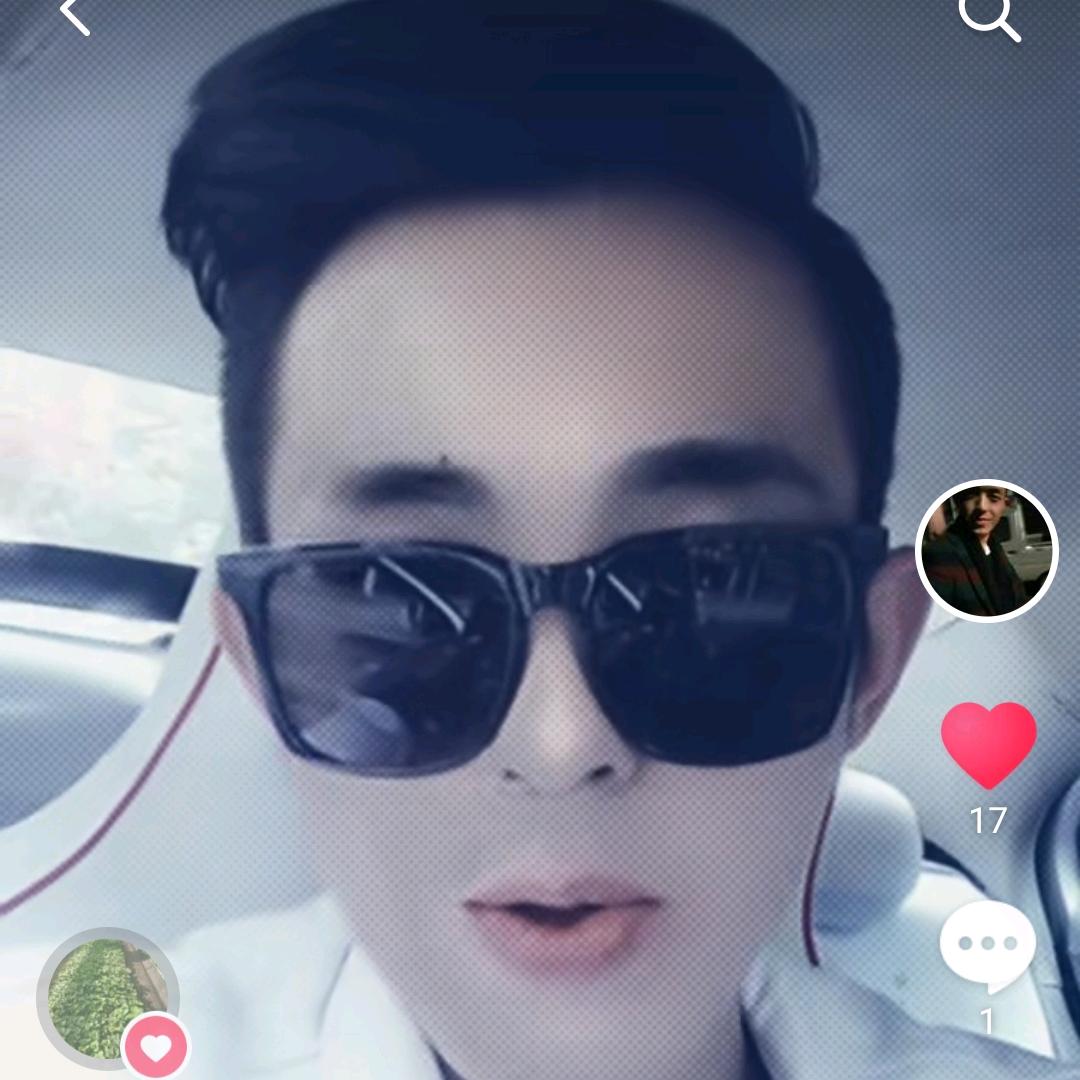Open the comments speech bubble
The image size is (1080, 1080).
987,944
